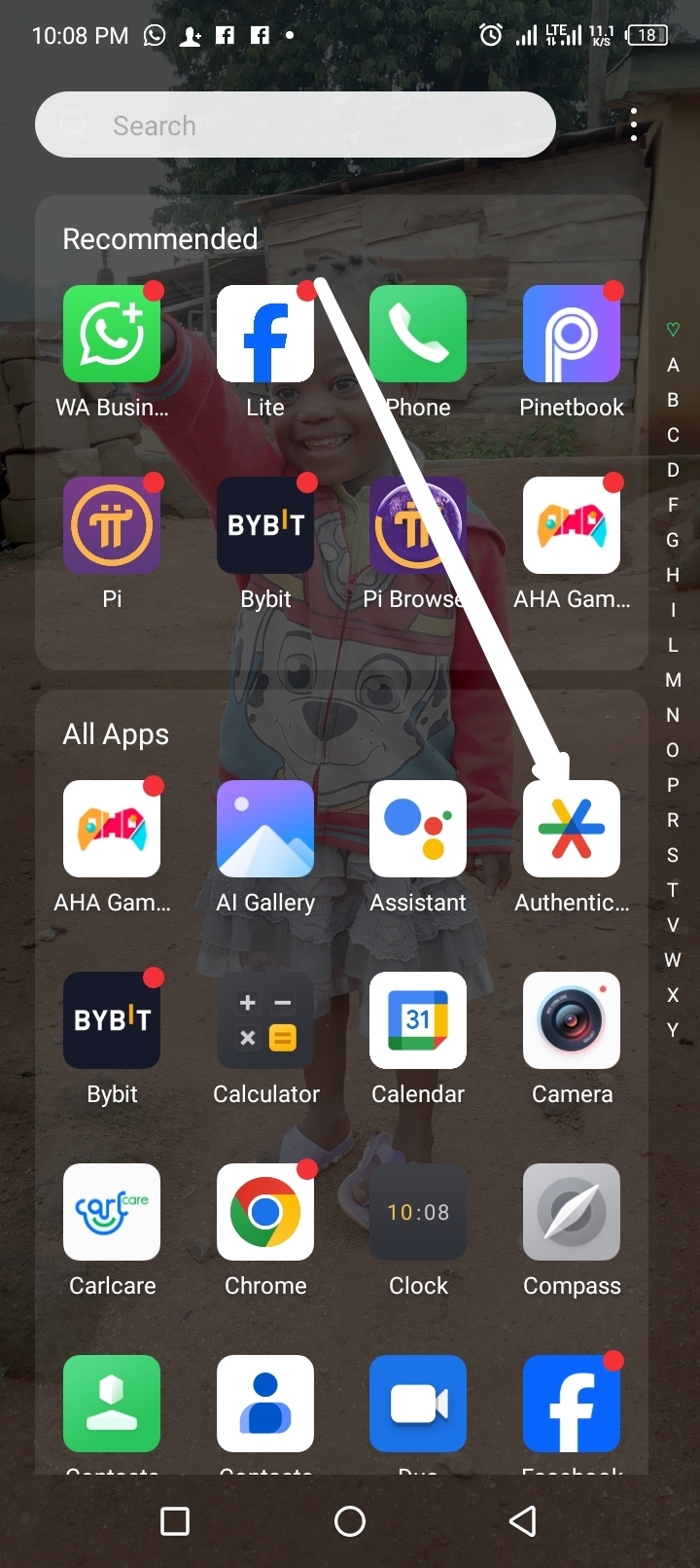Launch the Calculator app
The image size is (700, 1568).
[264, 1020]
